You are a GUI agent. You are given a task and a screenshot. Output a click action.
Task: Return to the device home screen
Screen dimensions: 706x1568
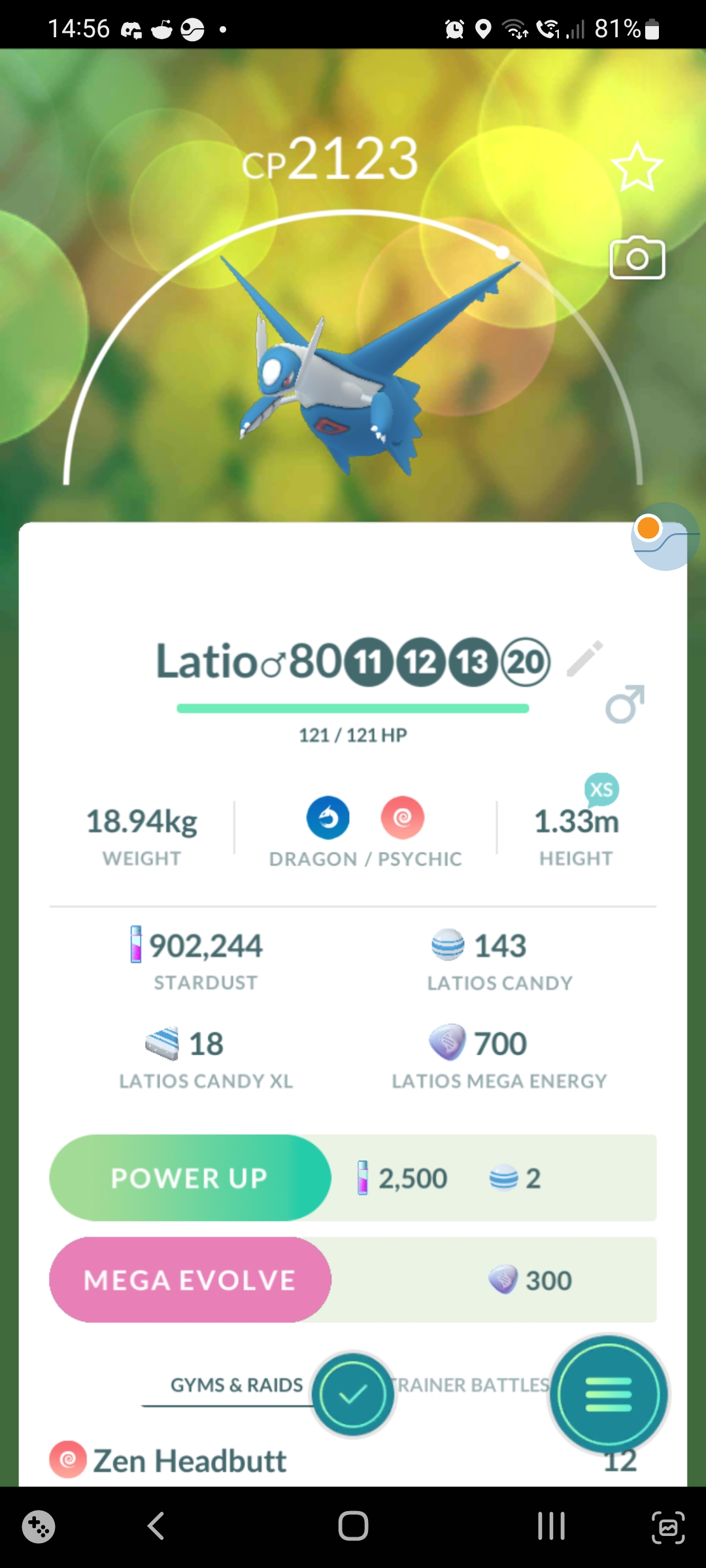coord(353,1527)
